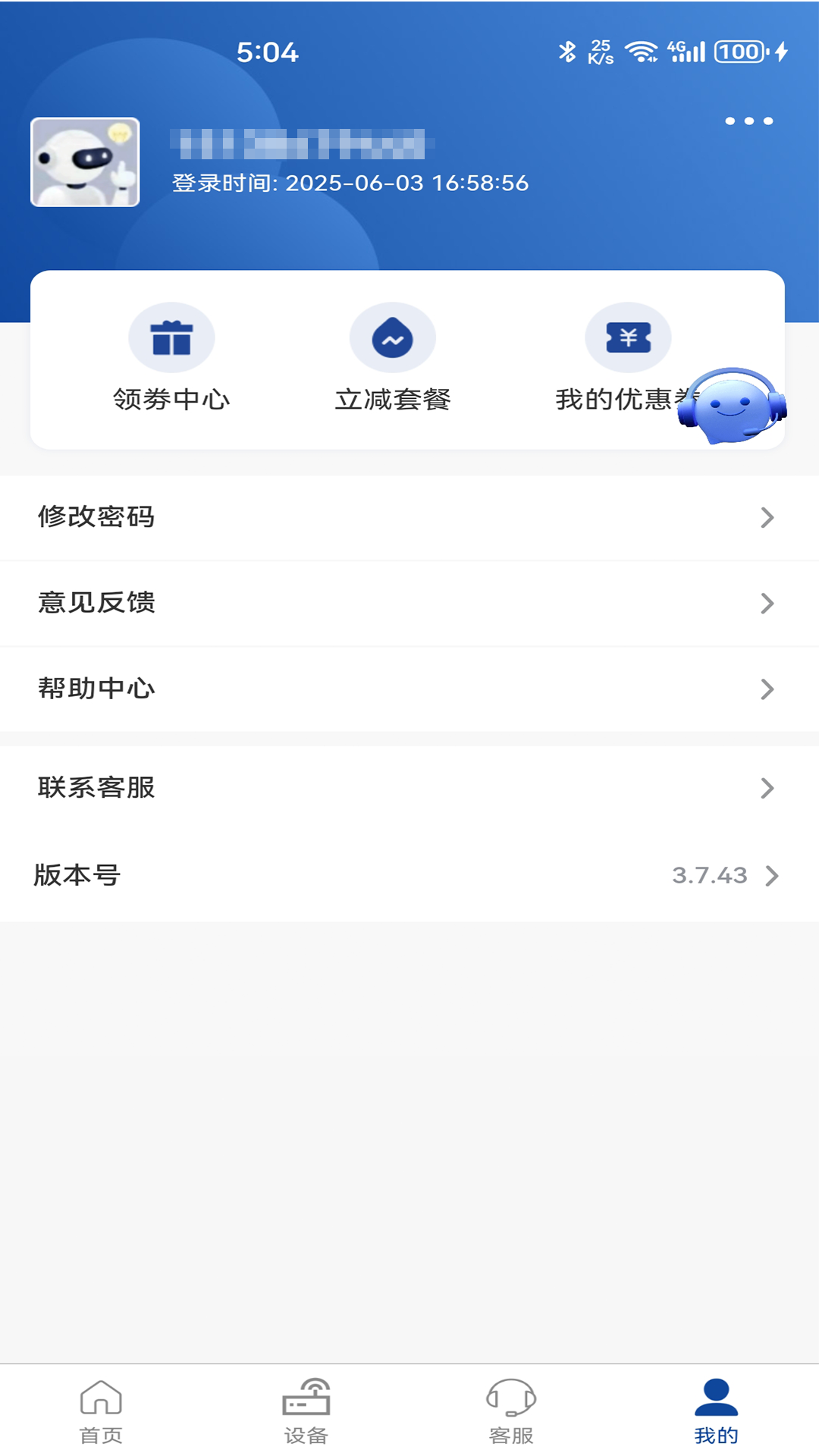Tap the user avatar image
This screenshot has height=1456, width=819.
(x=85, y=162)
